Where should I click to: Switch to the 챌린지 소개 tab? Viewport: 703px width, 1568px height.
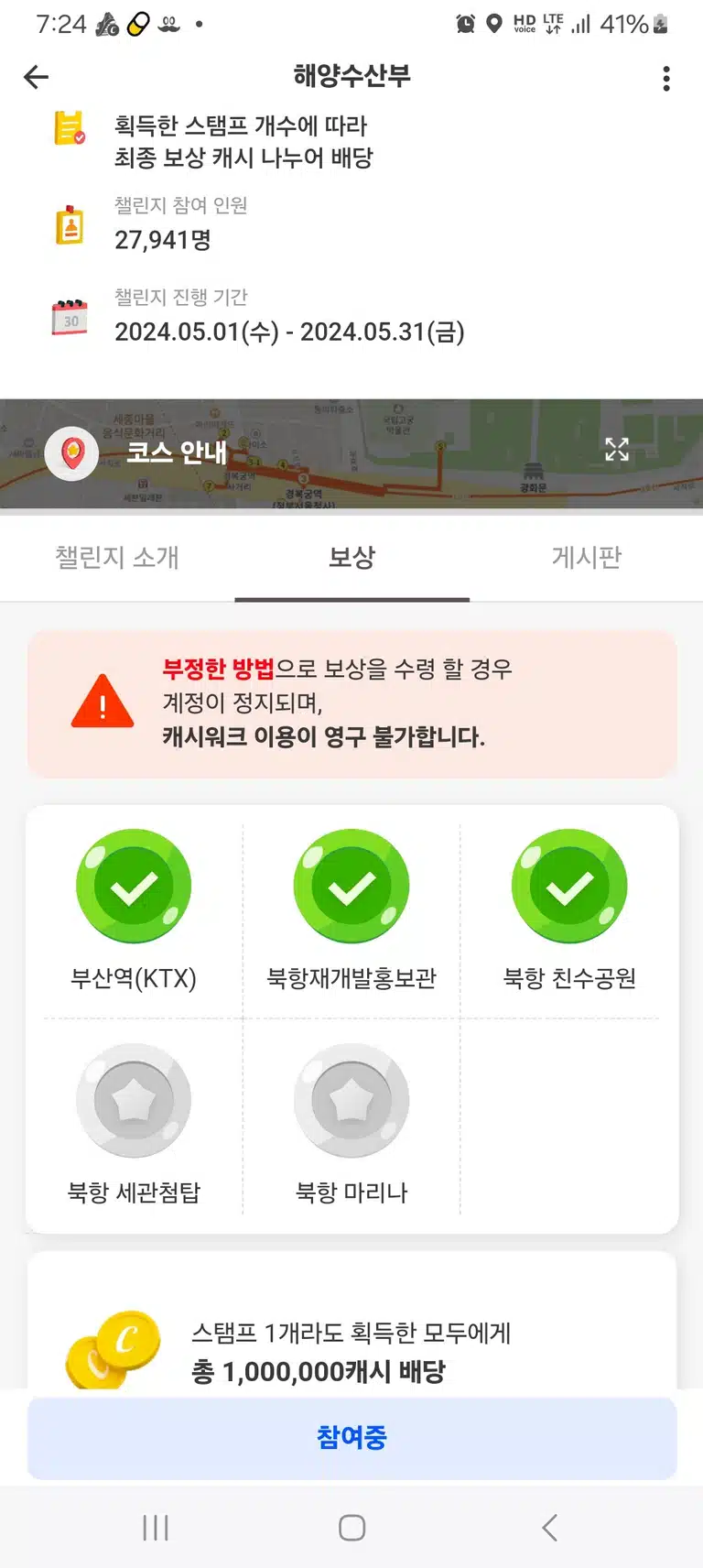[117, 557]
